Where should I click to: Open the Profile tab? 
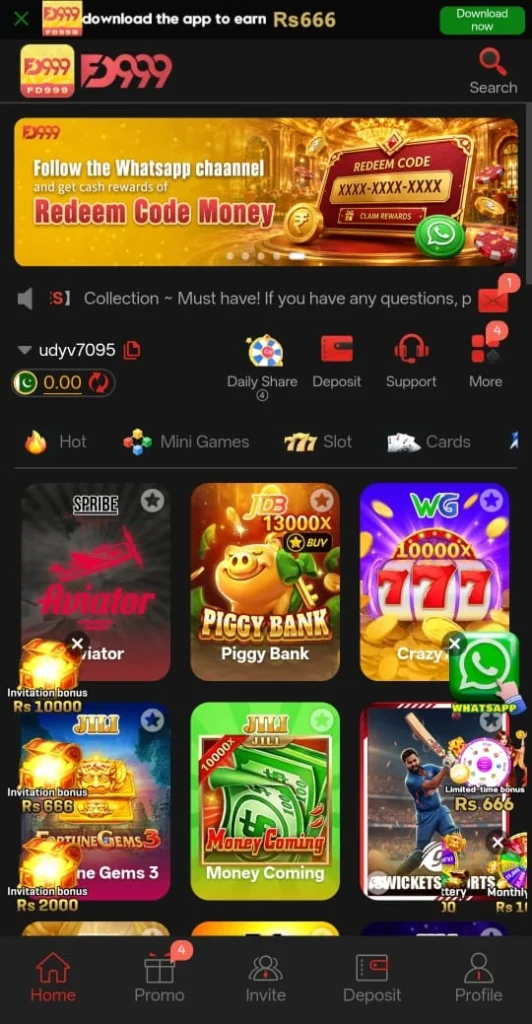(478, 978)
